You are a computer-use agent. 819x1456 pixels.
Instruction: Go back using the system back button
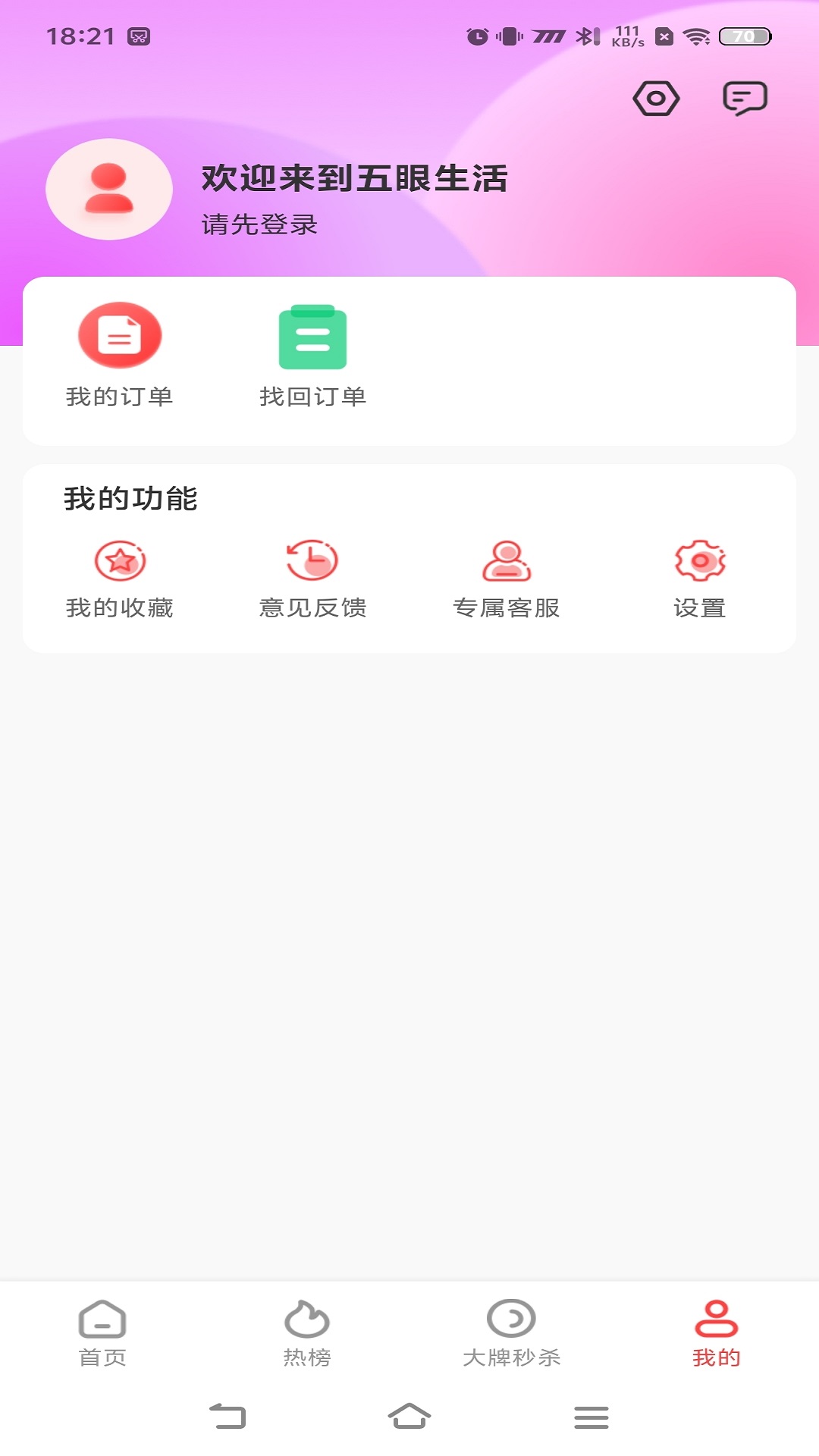(x=227, y=1417)
